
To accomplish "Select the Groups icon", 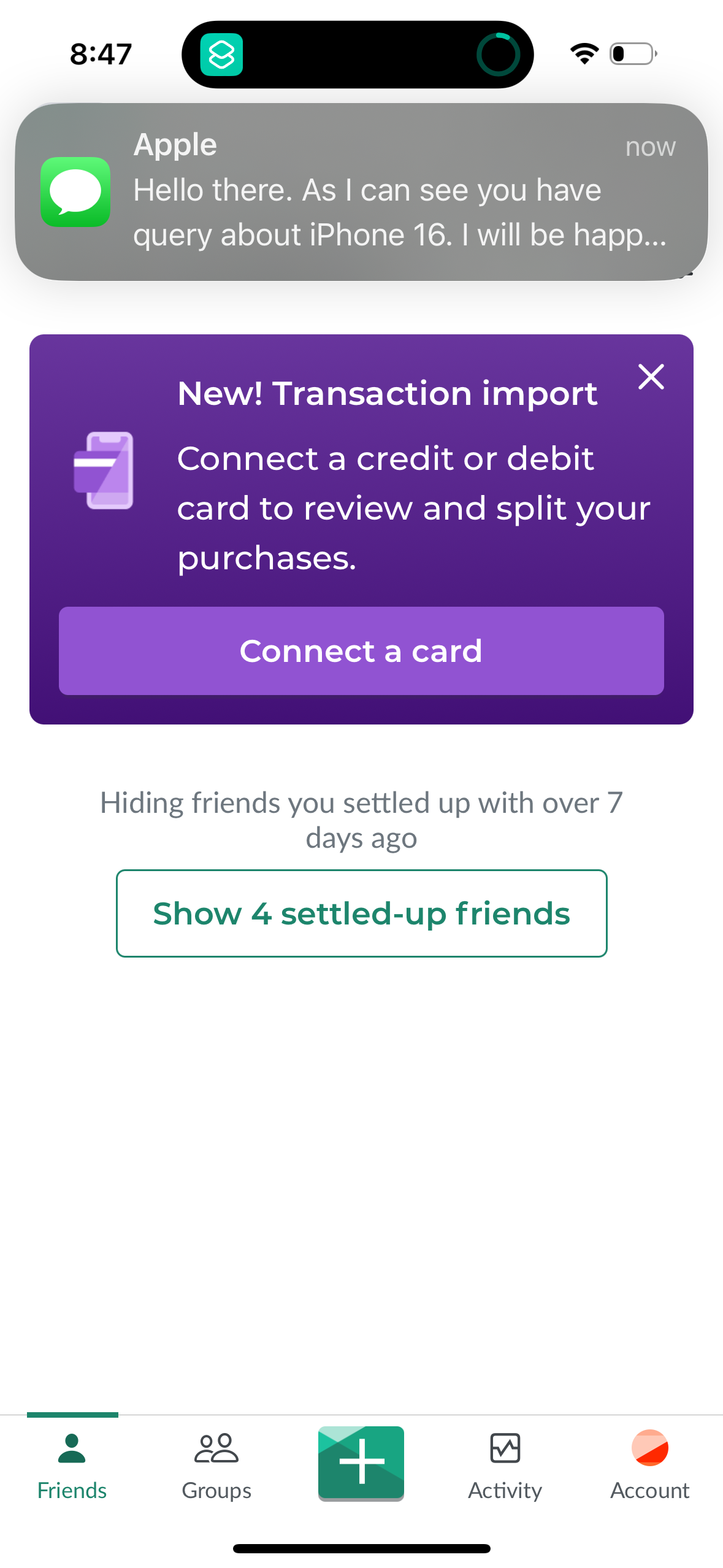I will coord(216,1462).
